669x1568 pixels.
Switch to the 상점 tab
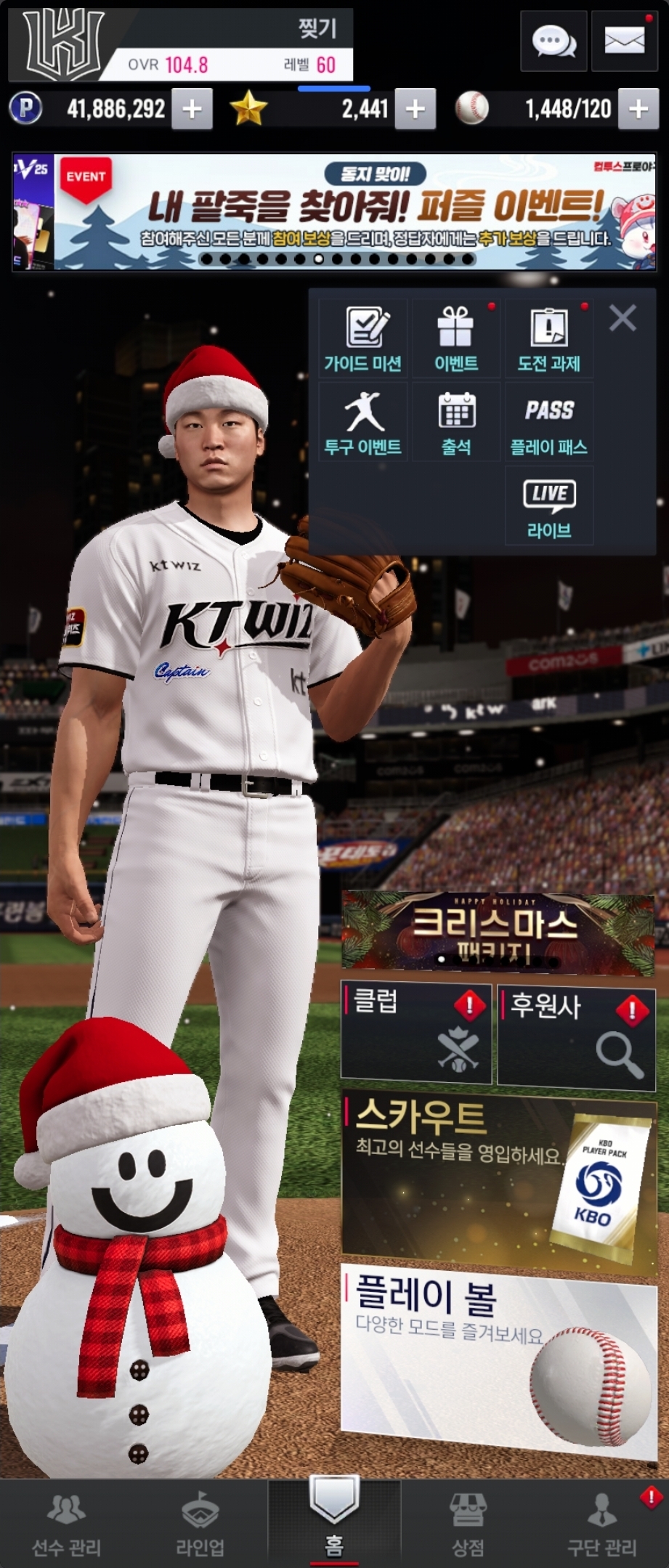468,1524
